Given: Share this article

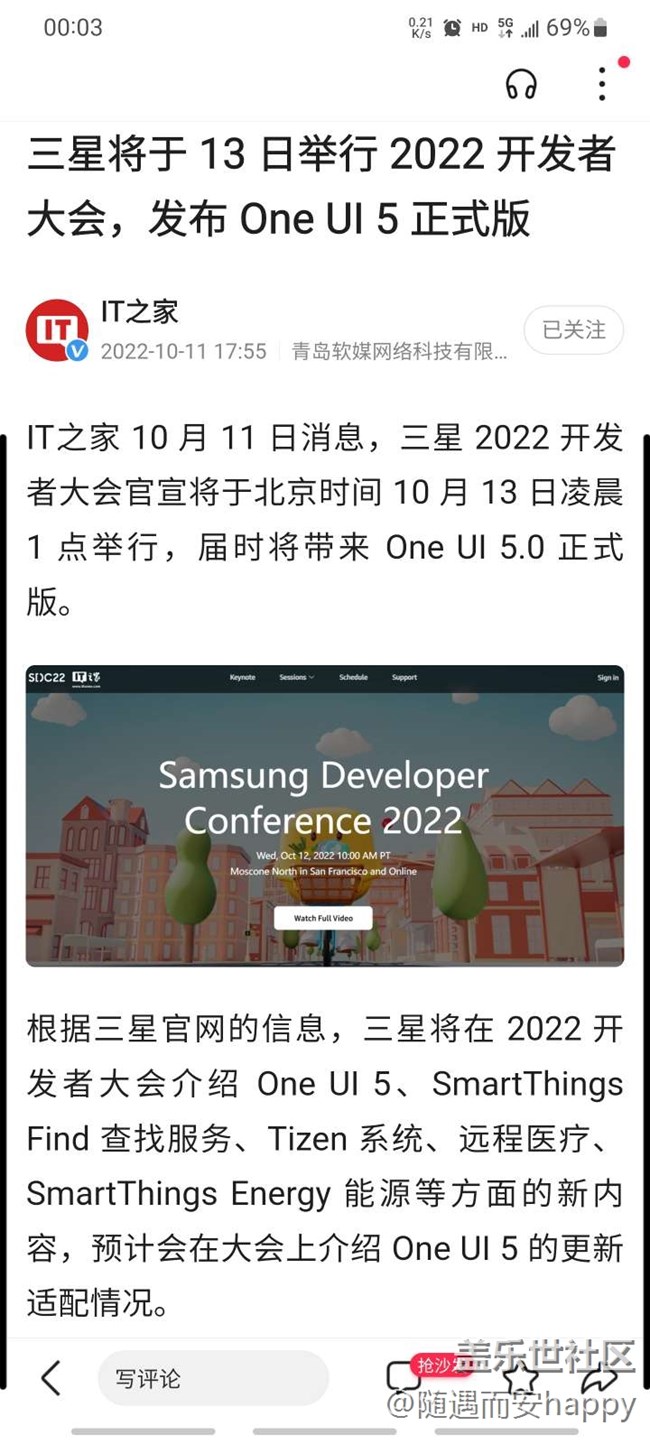Looking at the screenshot, I should tap(598, 1380).
